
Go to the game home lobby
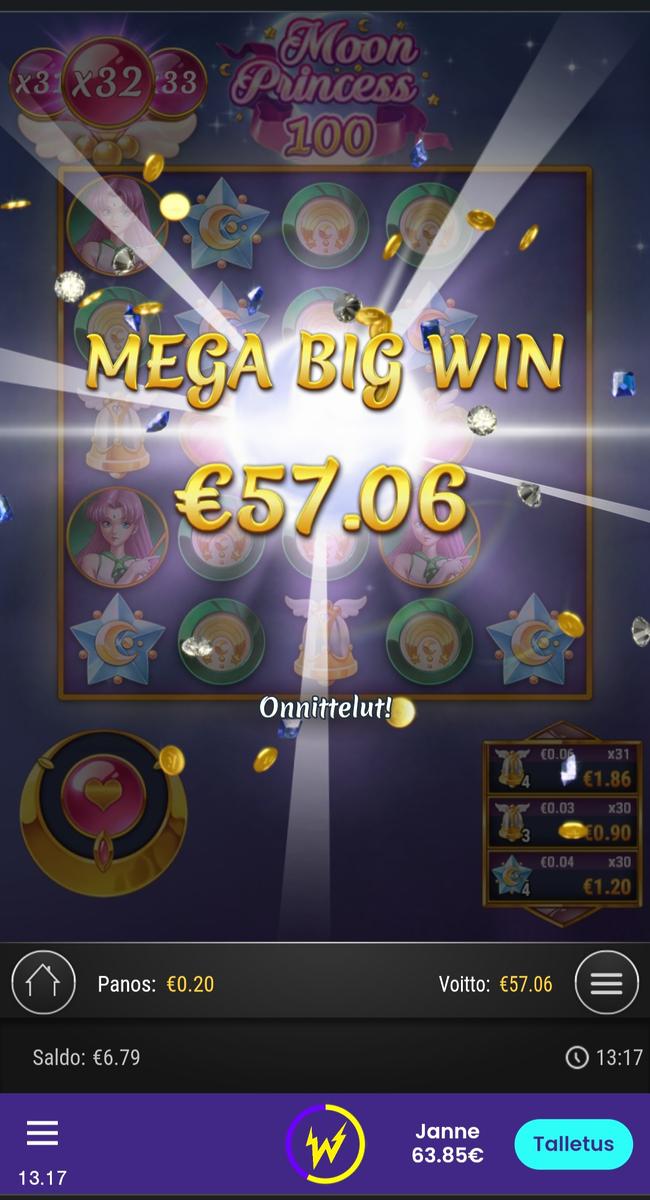tap(43, 983)
